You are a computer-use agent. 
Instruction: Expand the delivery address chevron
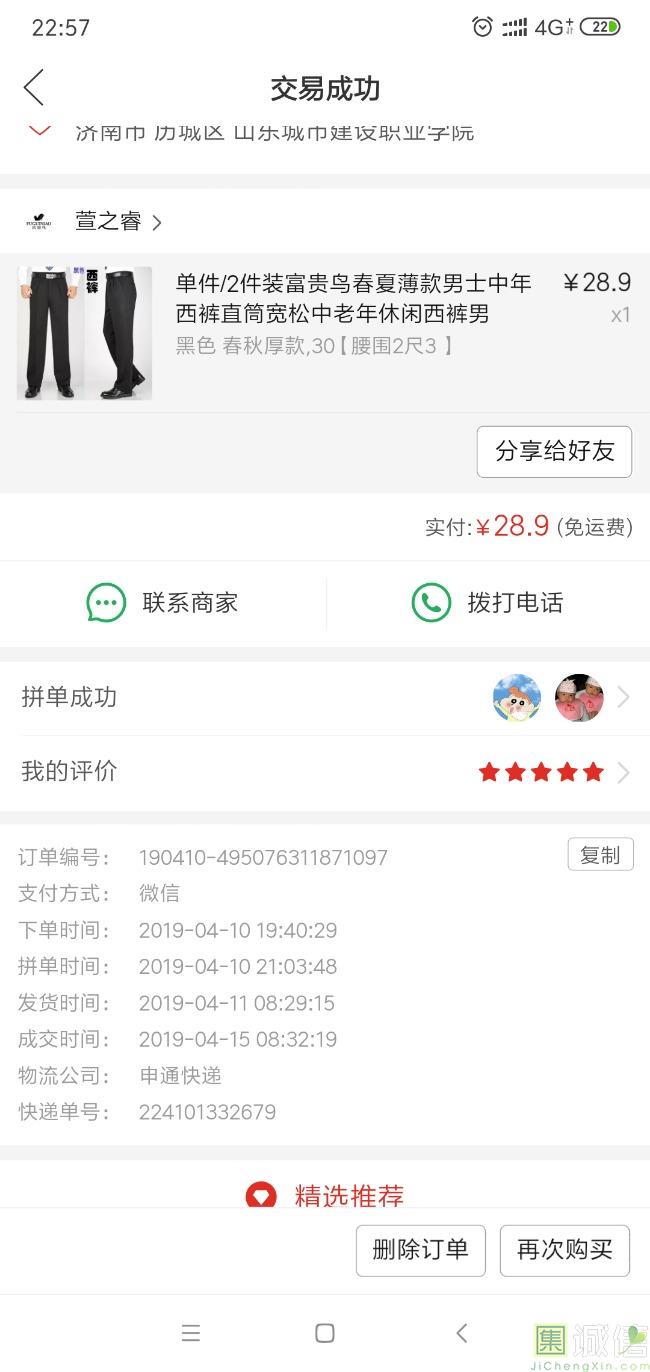[40, 131]
